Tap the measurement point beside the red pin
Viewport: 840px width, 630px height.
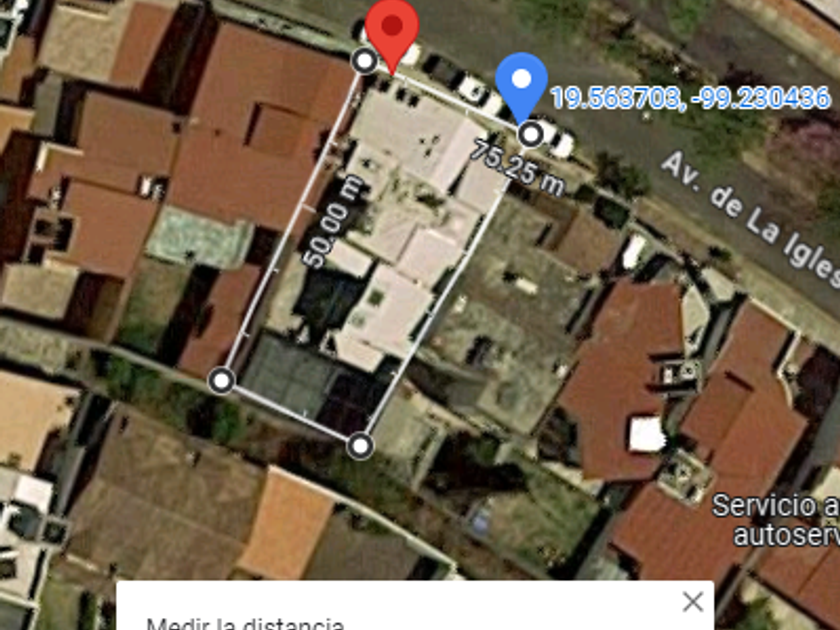coord(366,62)
